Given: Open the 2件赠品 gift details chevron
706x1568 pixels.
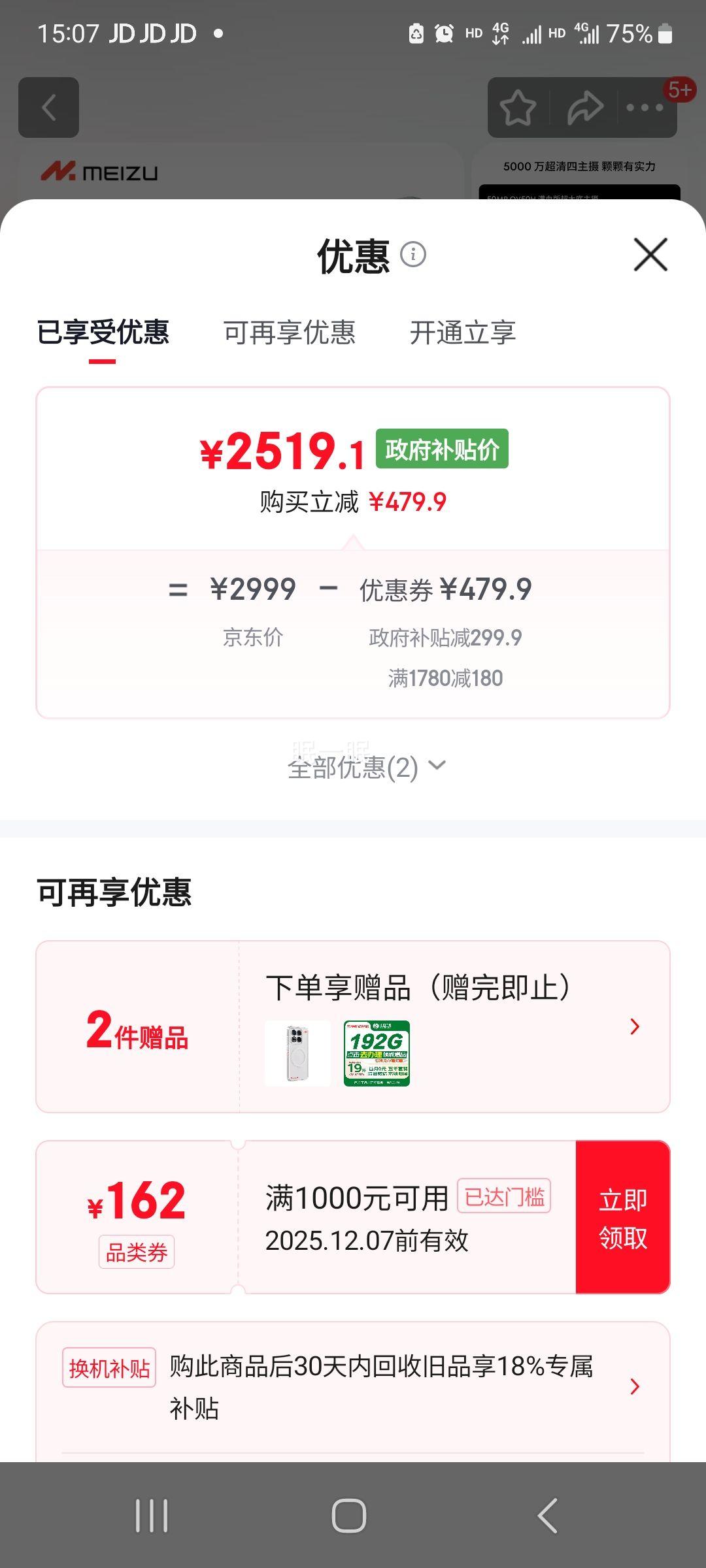Looking at the screenshot, I should [633, 1027].
